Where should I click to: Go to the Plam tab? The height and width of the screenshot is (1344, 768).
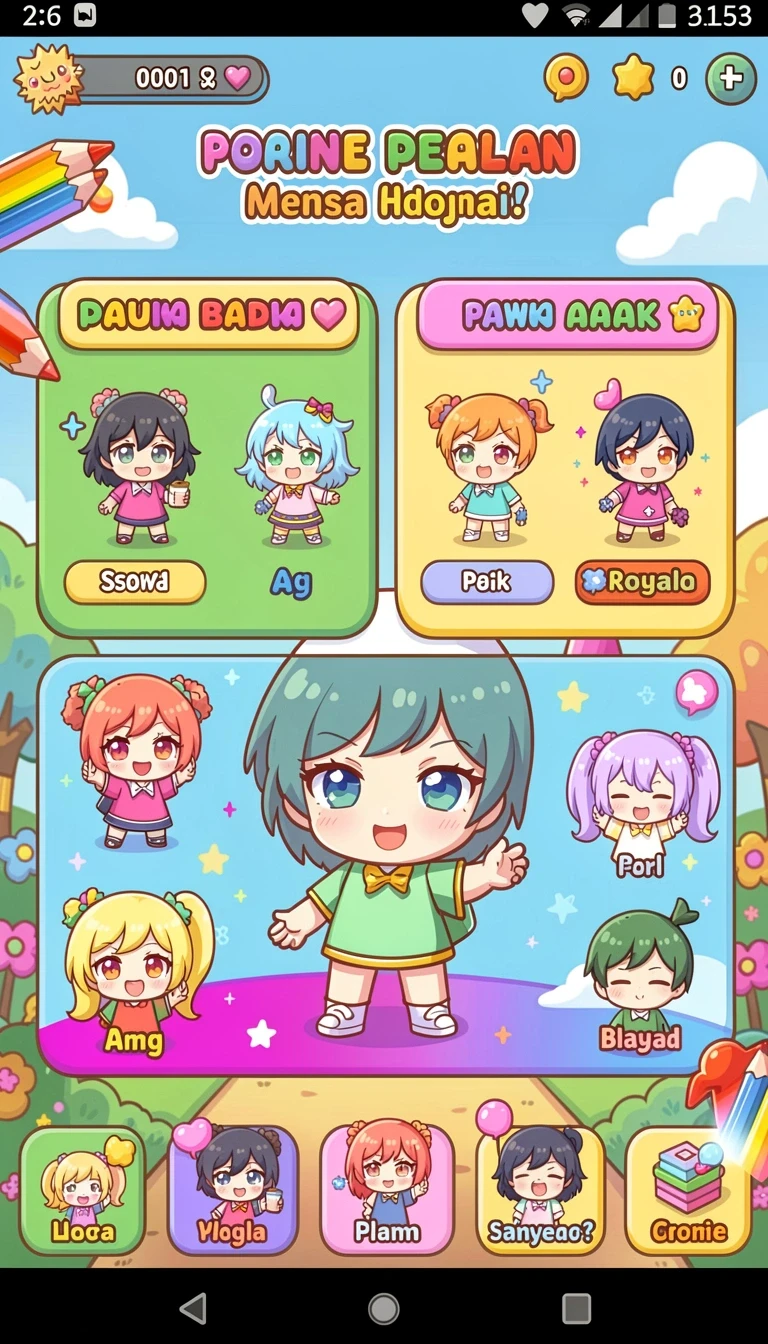click(387, 1190)
